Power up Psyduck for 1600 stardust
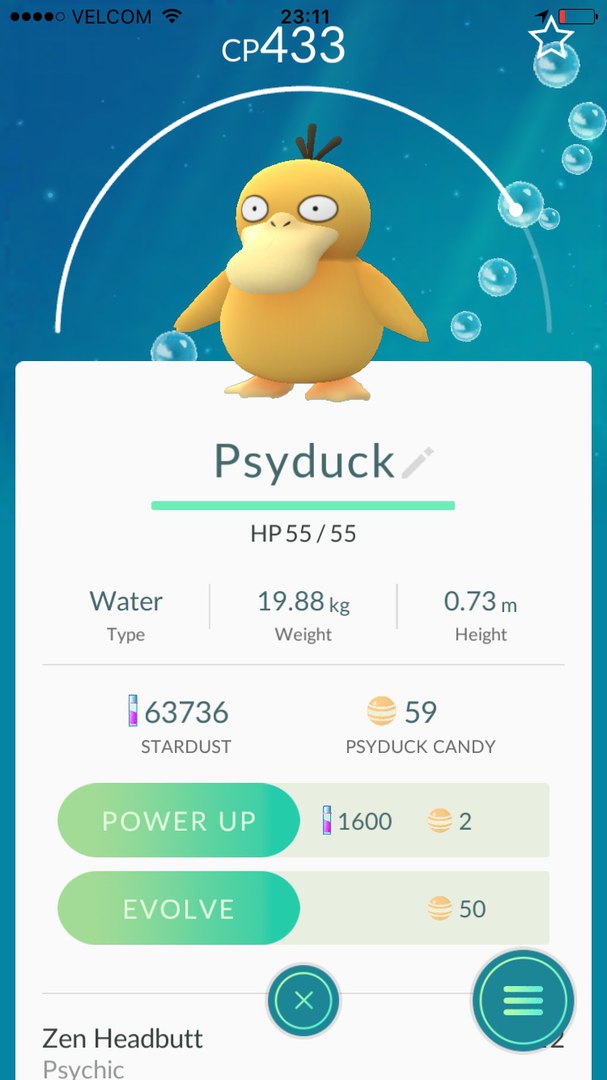The height and width of the screenshot is (1080, 607). [179, 821]
